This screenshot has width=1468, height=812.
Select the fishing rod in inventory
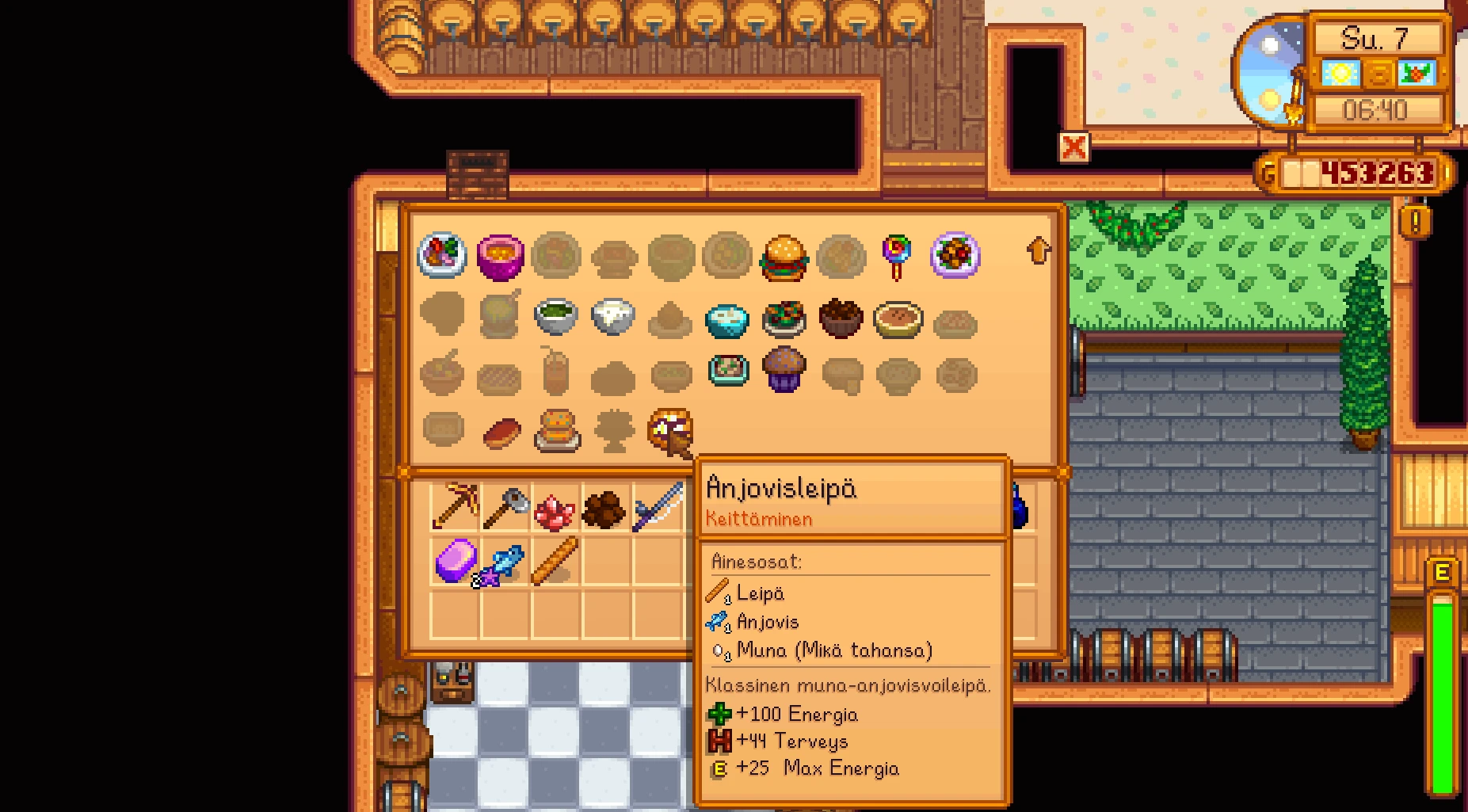click(x=658, y=507)
